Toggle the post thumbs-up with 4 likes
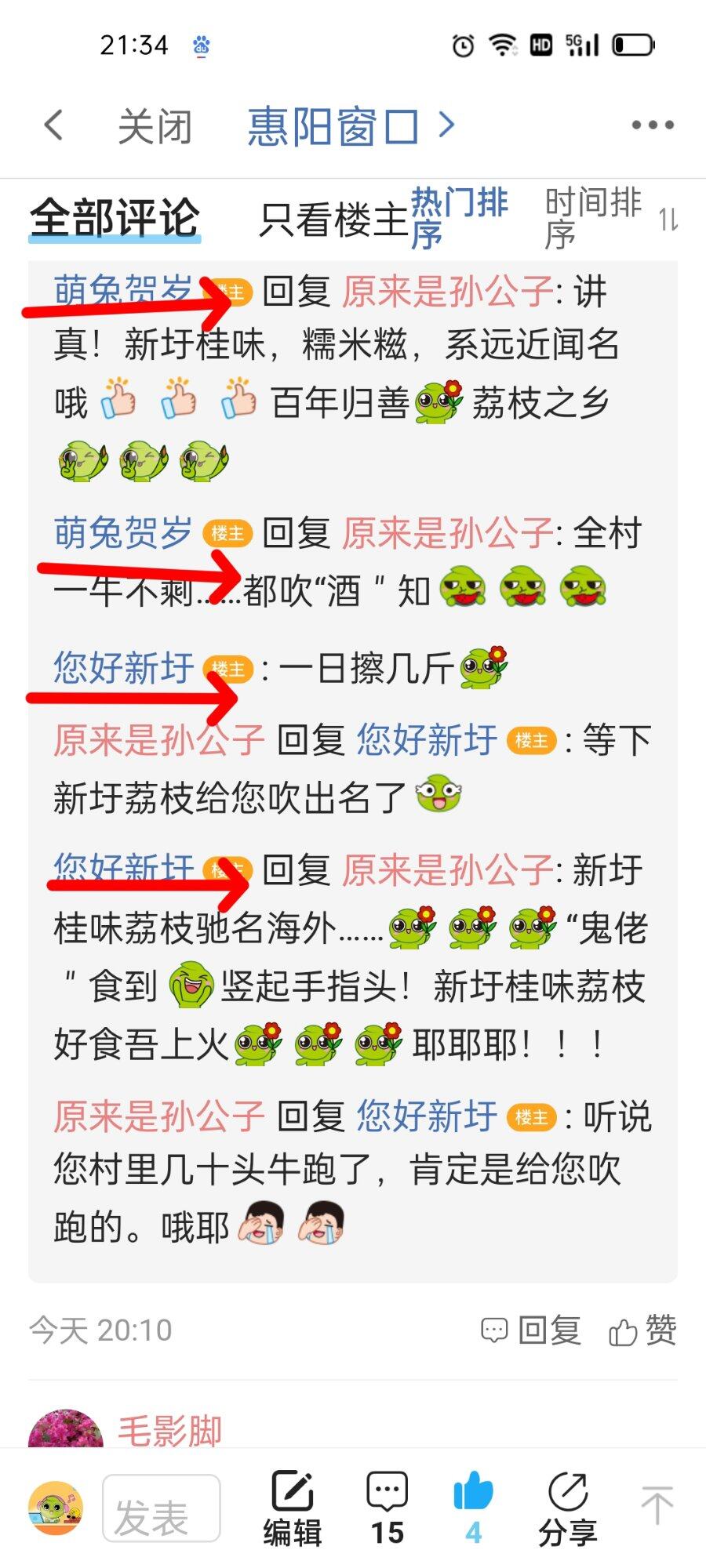Viewport: 706px width, 1568px height. (x=473, y=1508)
